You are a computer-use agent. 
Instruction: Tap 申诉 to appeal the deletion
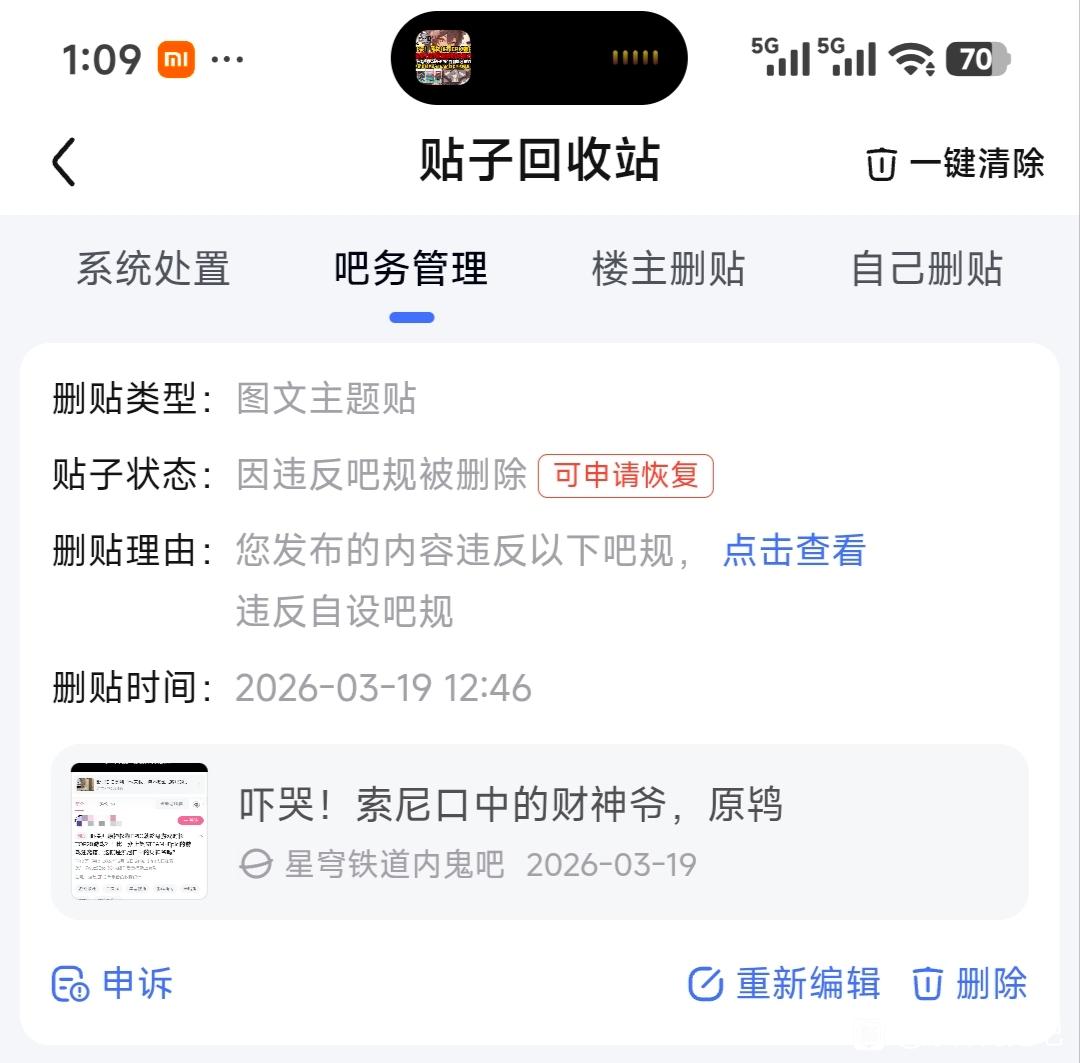click(x=113, y=984)
